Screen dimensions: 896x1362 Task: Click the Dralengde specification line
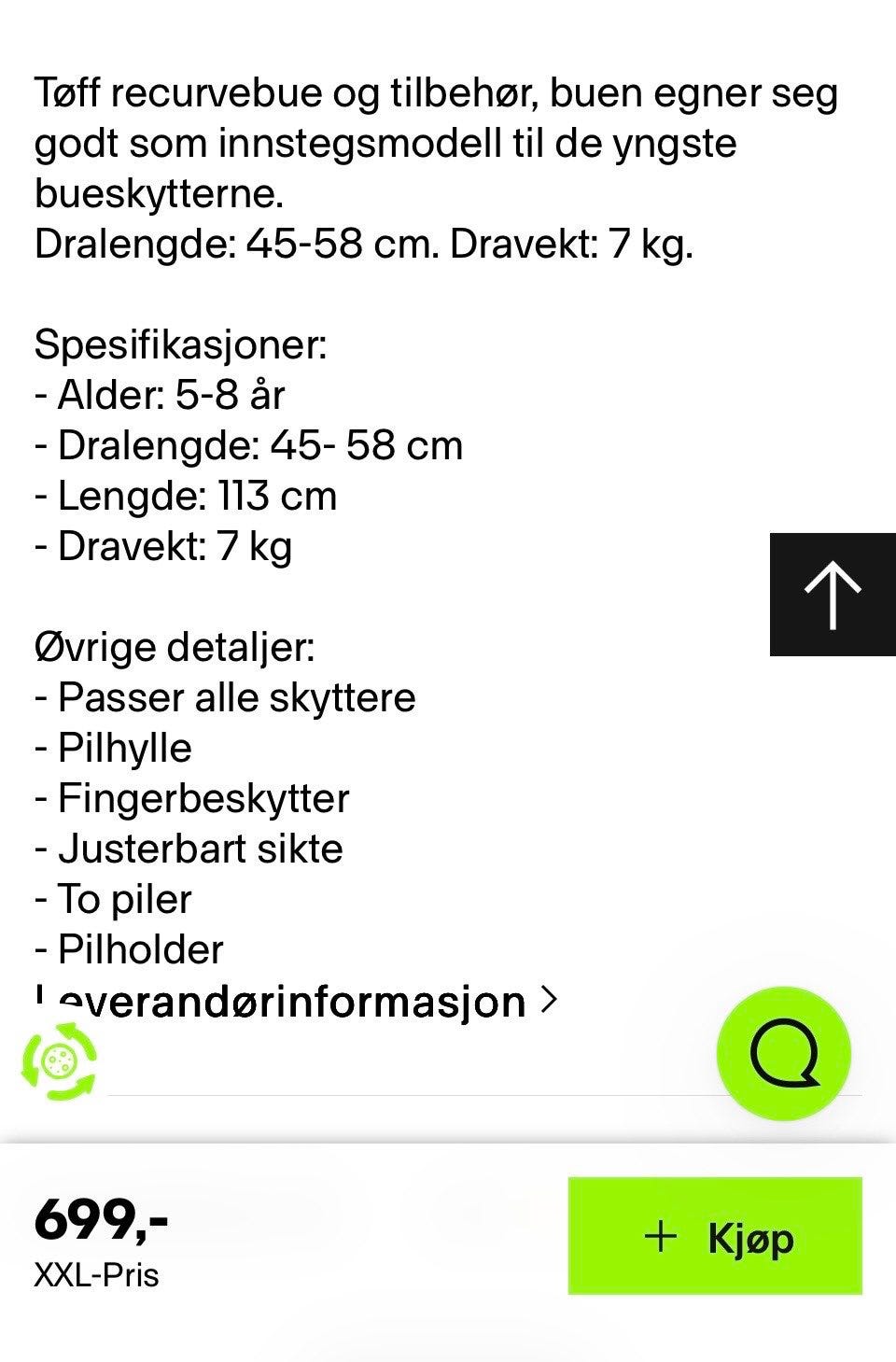pyautogui.click(x=248, y=445)
